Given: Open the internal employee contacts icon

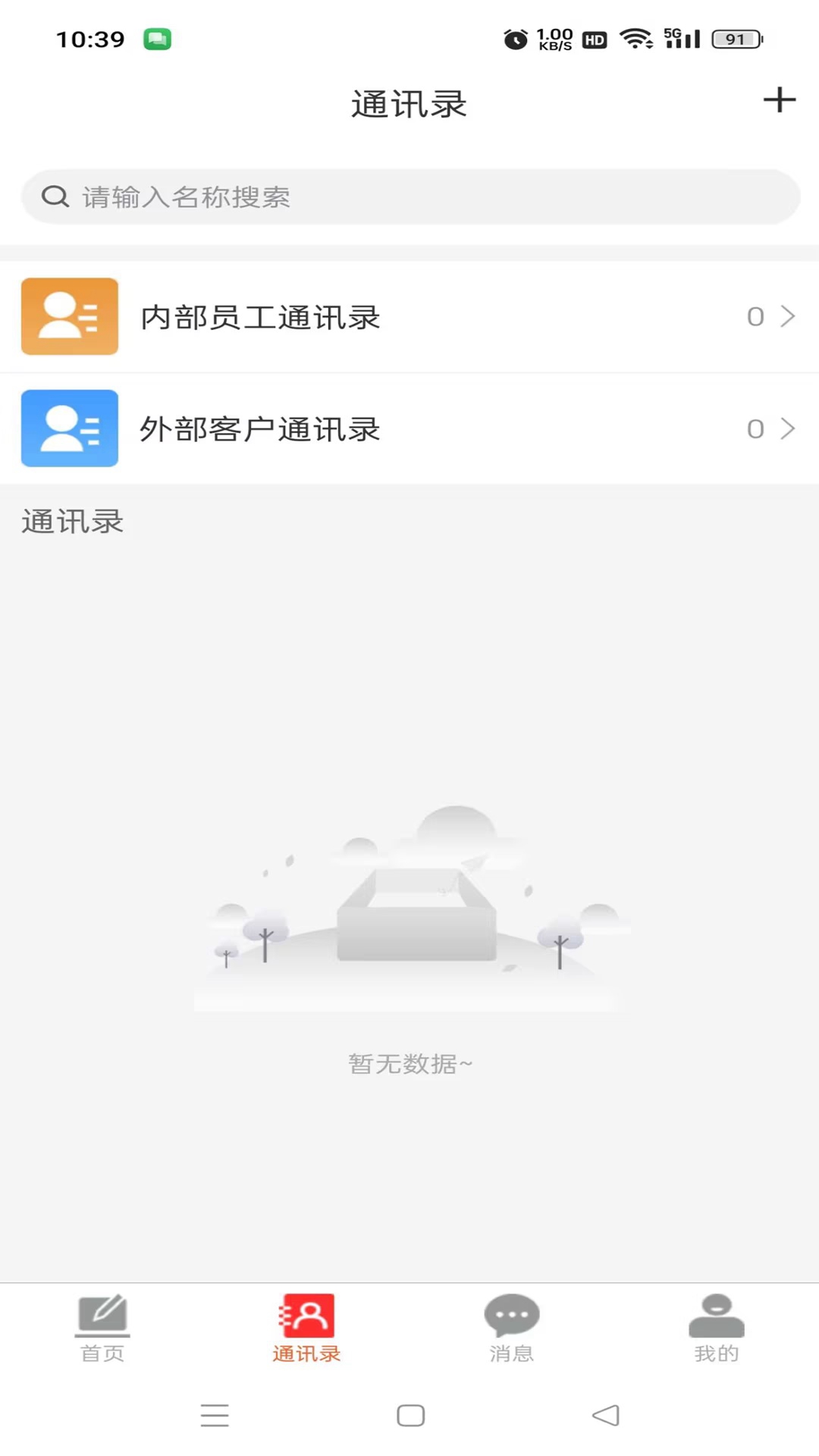Looking at the screenshot, I should click(69, 317).
